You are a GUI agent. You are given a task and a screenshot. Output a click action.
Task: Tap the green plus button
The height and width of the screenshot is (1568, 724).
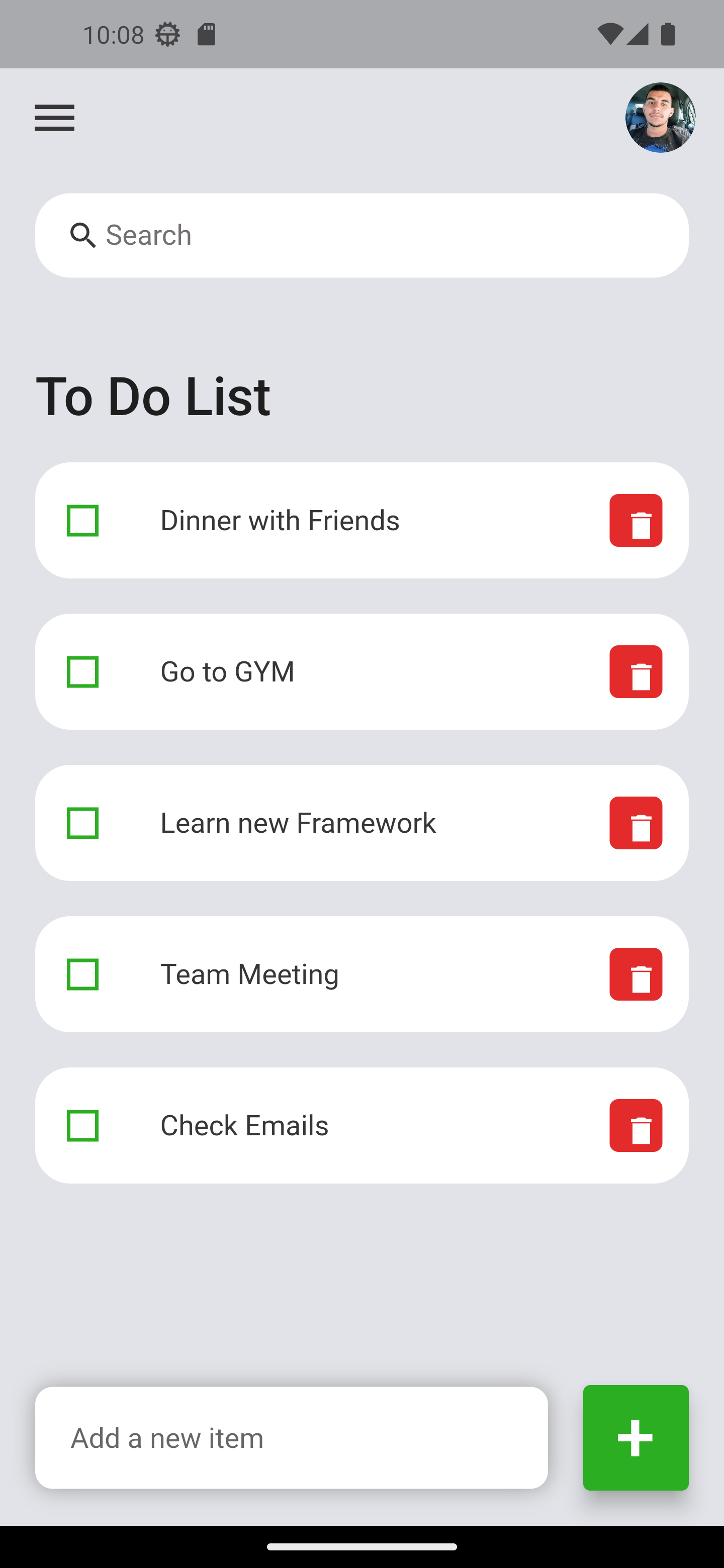click(x=636, y=1438)
